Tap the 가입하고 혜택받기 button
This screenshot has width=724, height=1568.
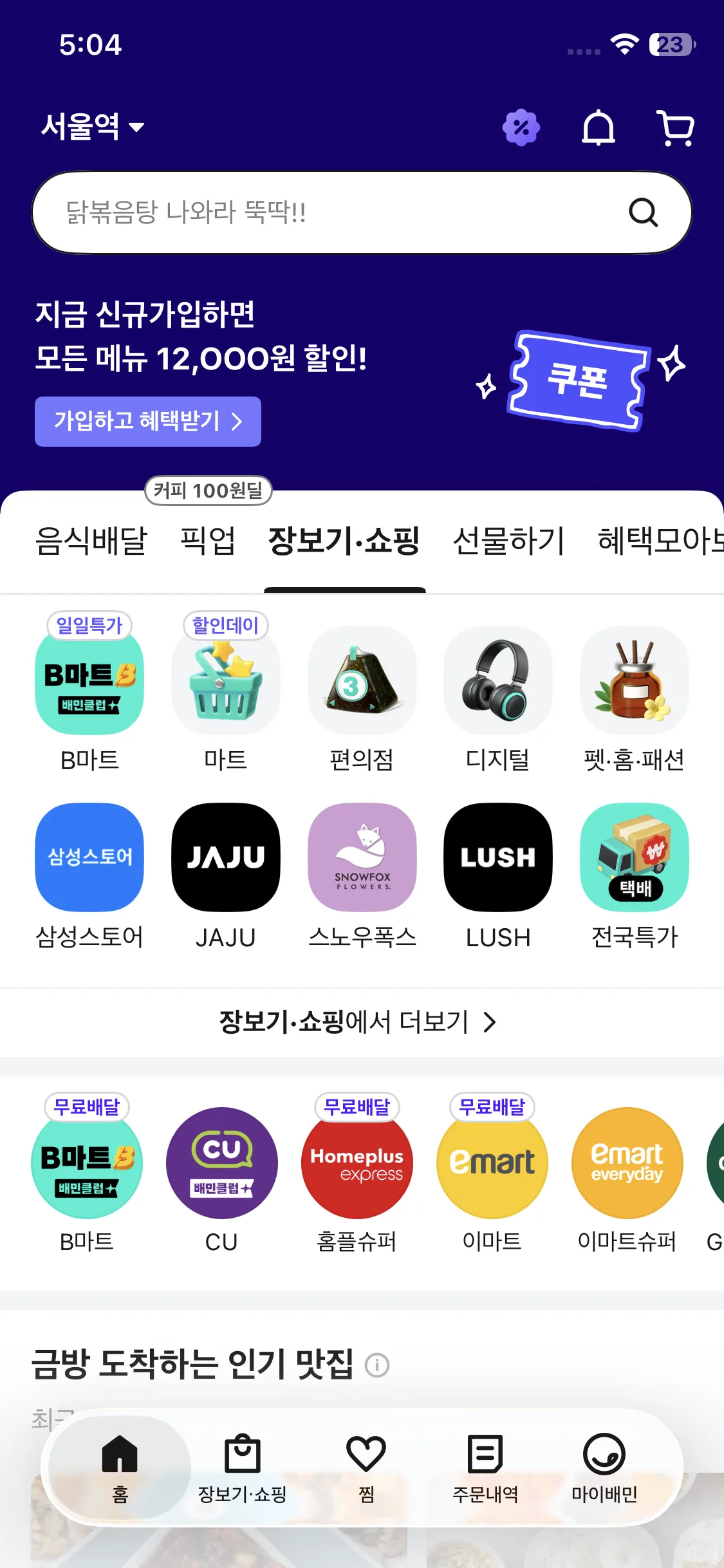pos(147,421)
